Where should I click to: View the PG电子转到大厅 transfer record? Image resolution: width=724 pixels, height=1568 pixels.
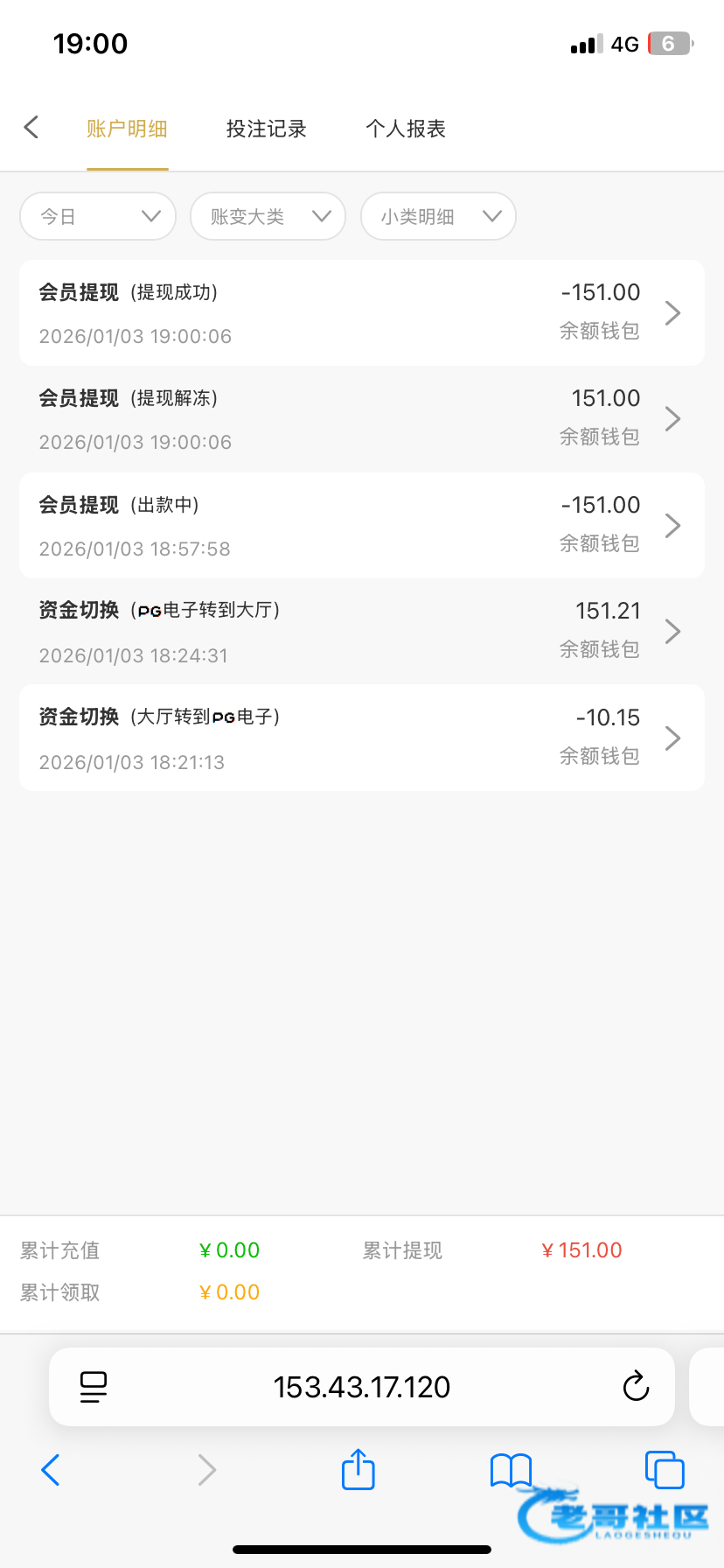point(362,632)
